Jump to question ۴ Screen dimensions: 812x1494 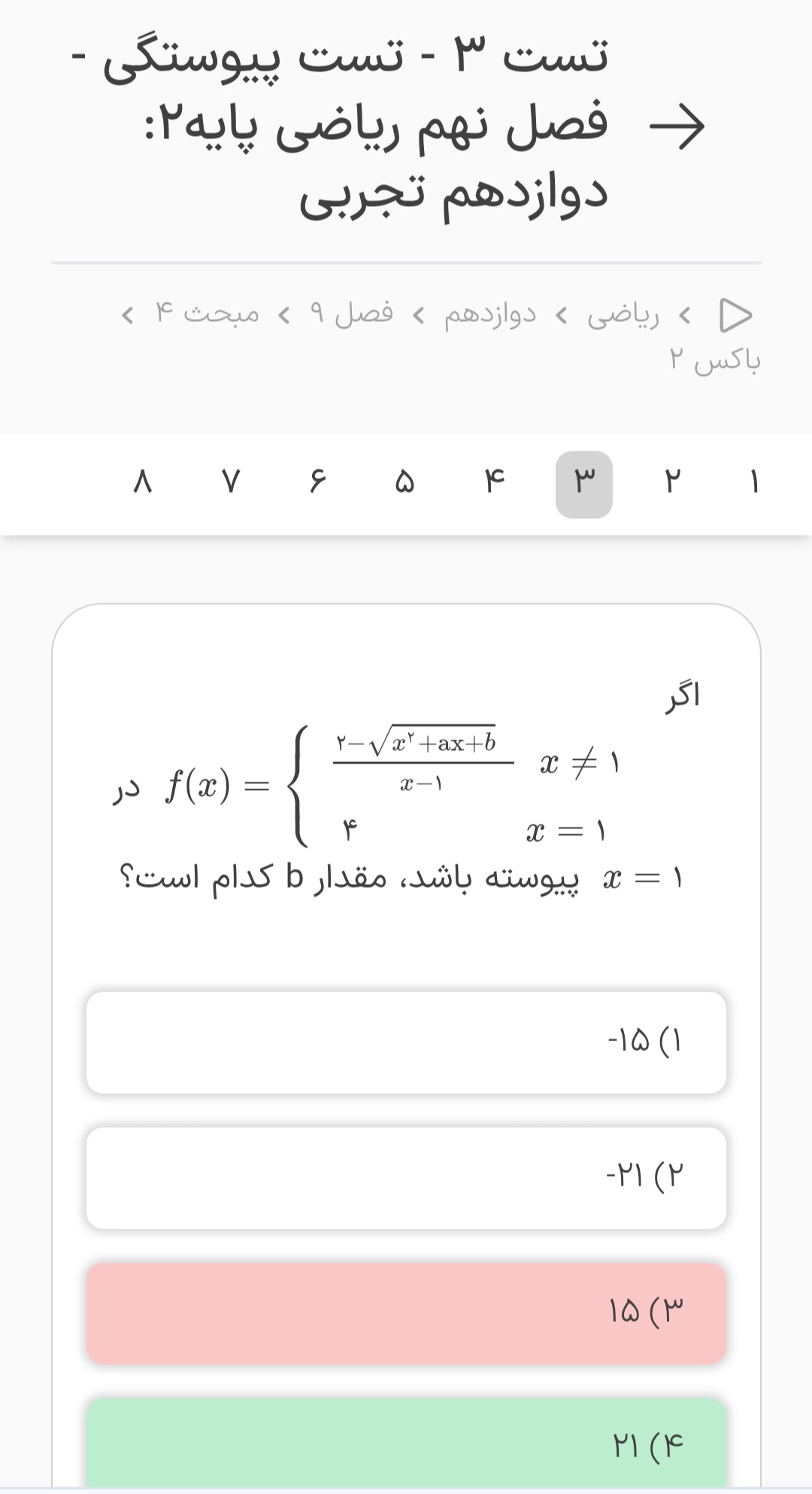[x=494, y=482]
